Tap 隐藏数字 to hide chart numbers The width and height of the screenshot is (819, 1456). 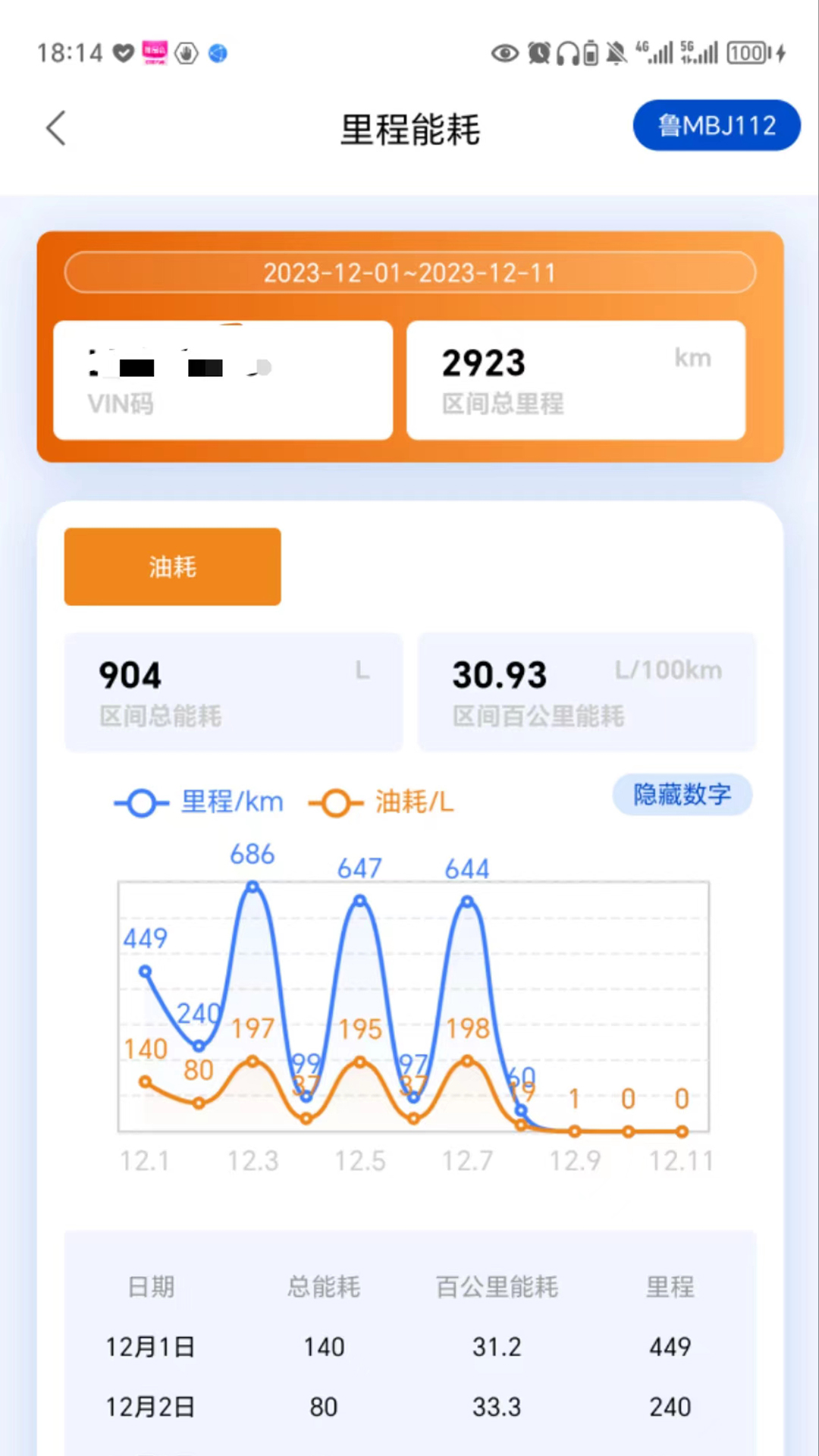click(x=681, y=795)
